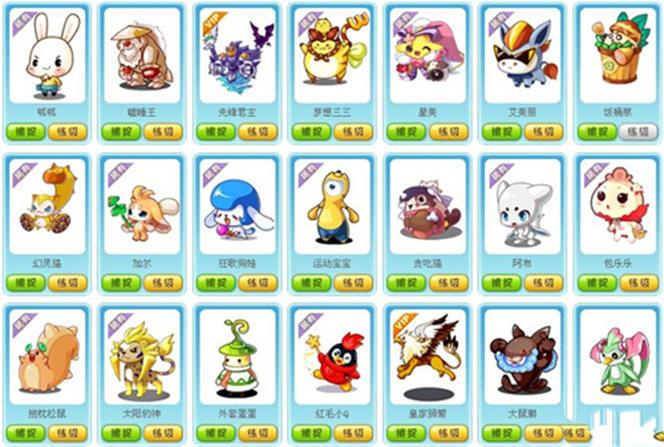
Task: Tap 捕捉 under the 加尔 card
Action: [121, 283]
